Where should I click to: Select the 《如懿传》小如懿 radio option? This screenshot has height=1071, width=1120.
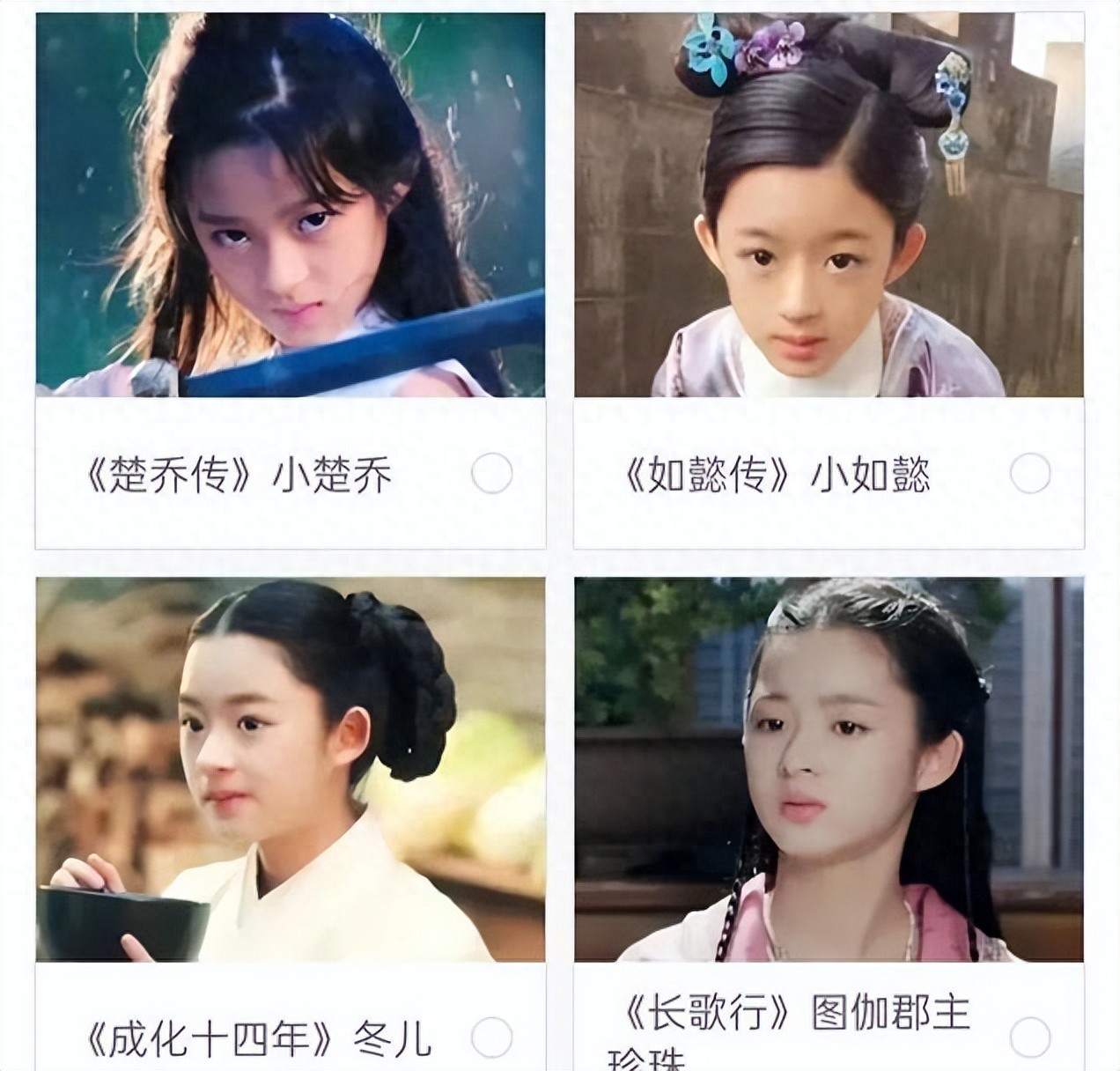pos(1029,474)
